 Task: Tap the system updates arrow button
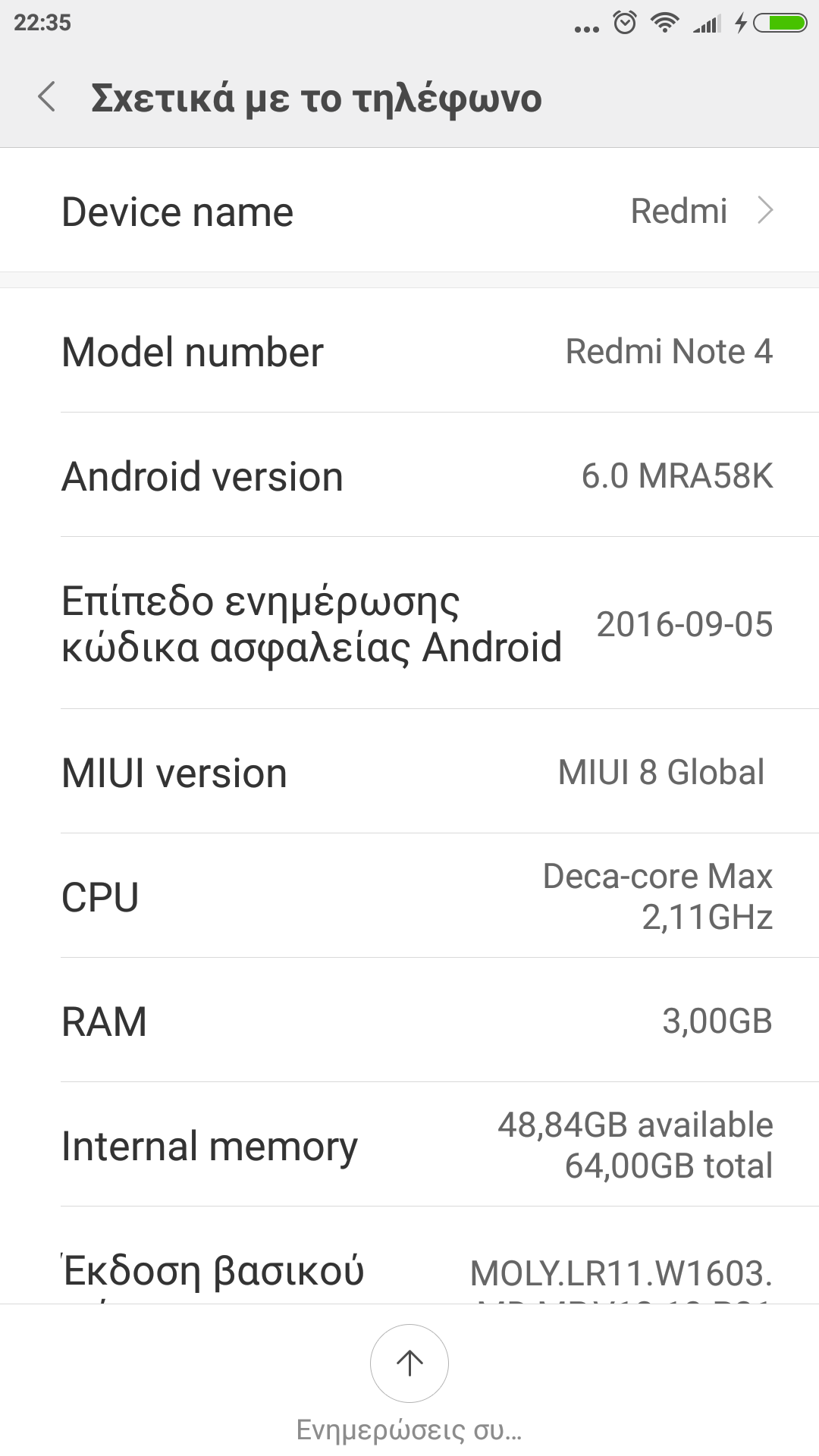(x=409, y=1363)
